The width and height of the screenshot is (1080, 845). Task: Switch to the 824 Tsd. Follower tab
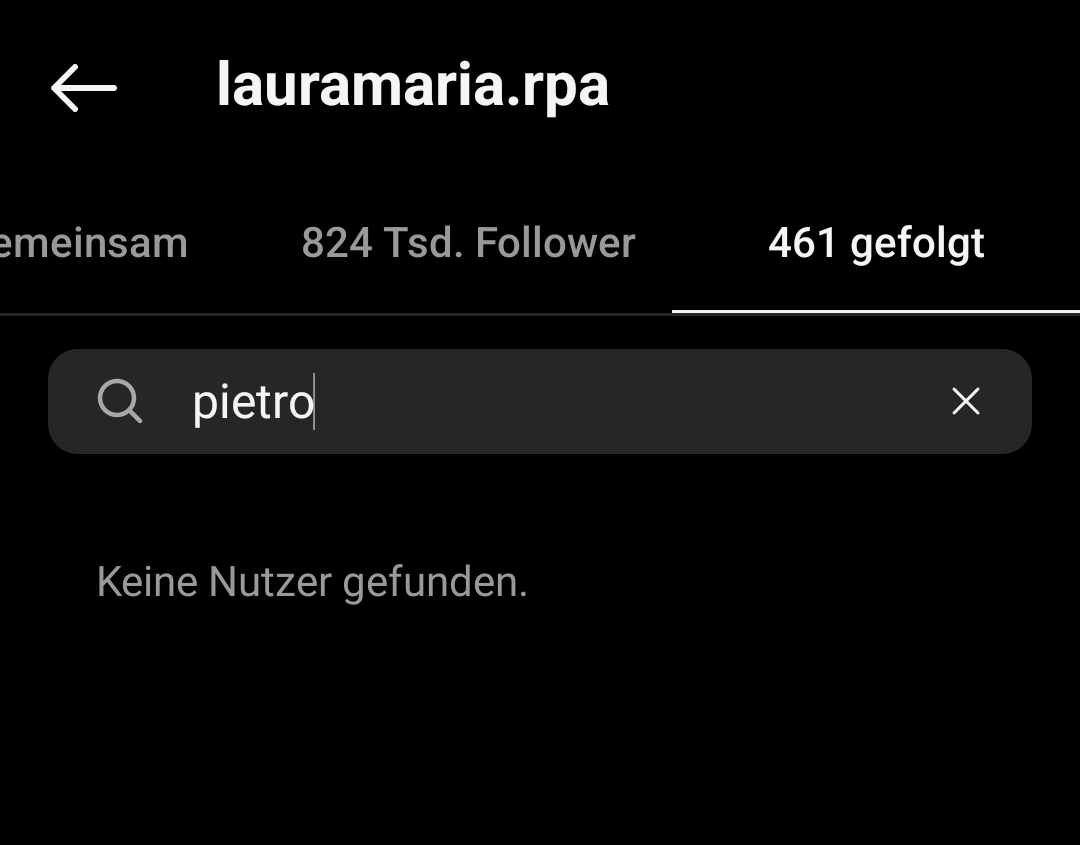[x=468, y=243]
